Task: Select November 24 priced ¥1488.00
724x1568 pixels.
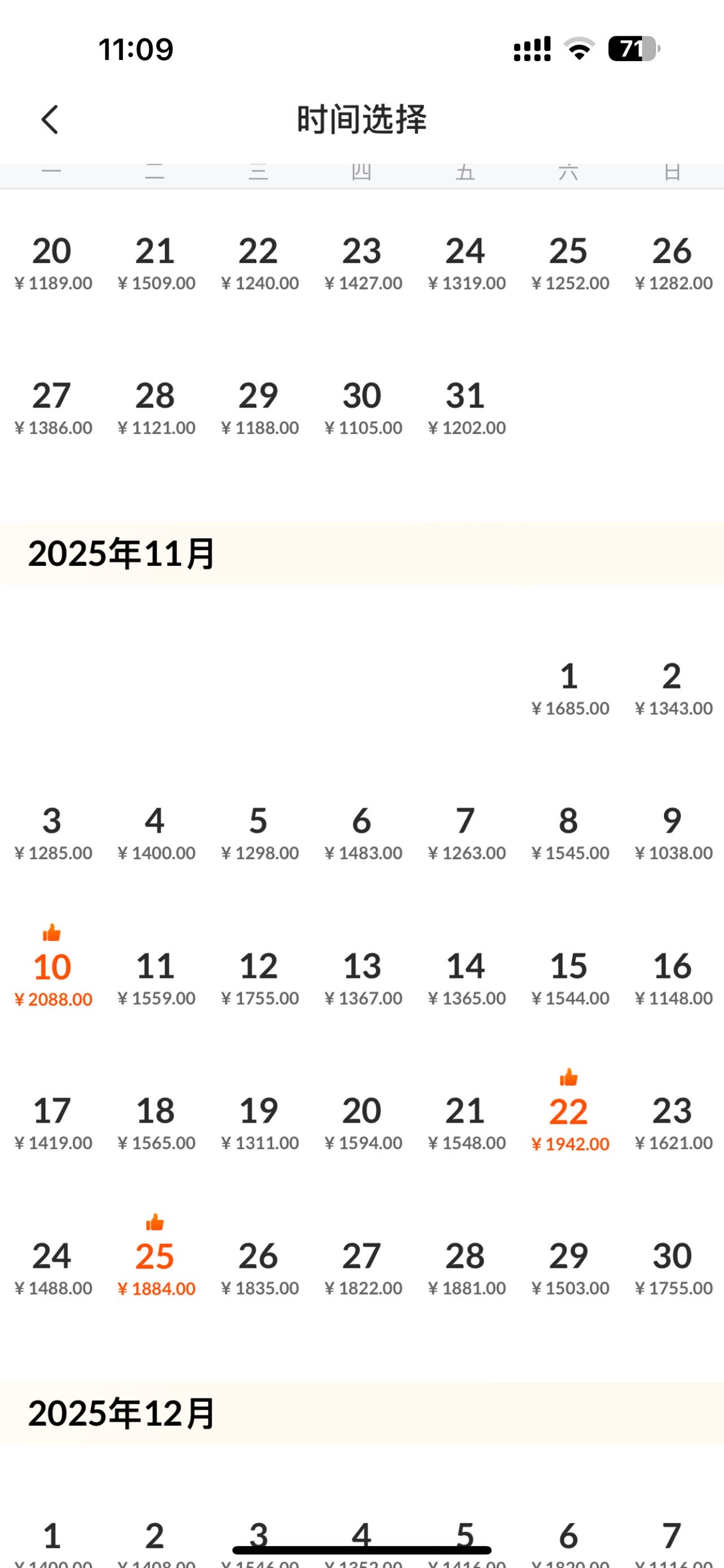Action: 53,1268
